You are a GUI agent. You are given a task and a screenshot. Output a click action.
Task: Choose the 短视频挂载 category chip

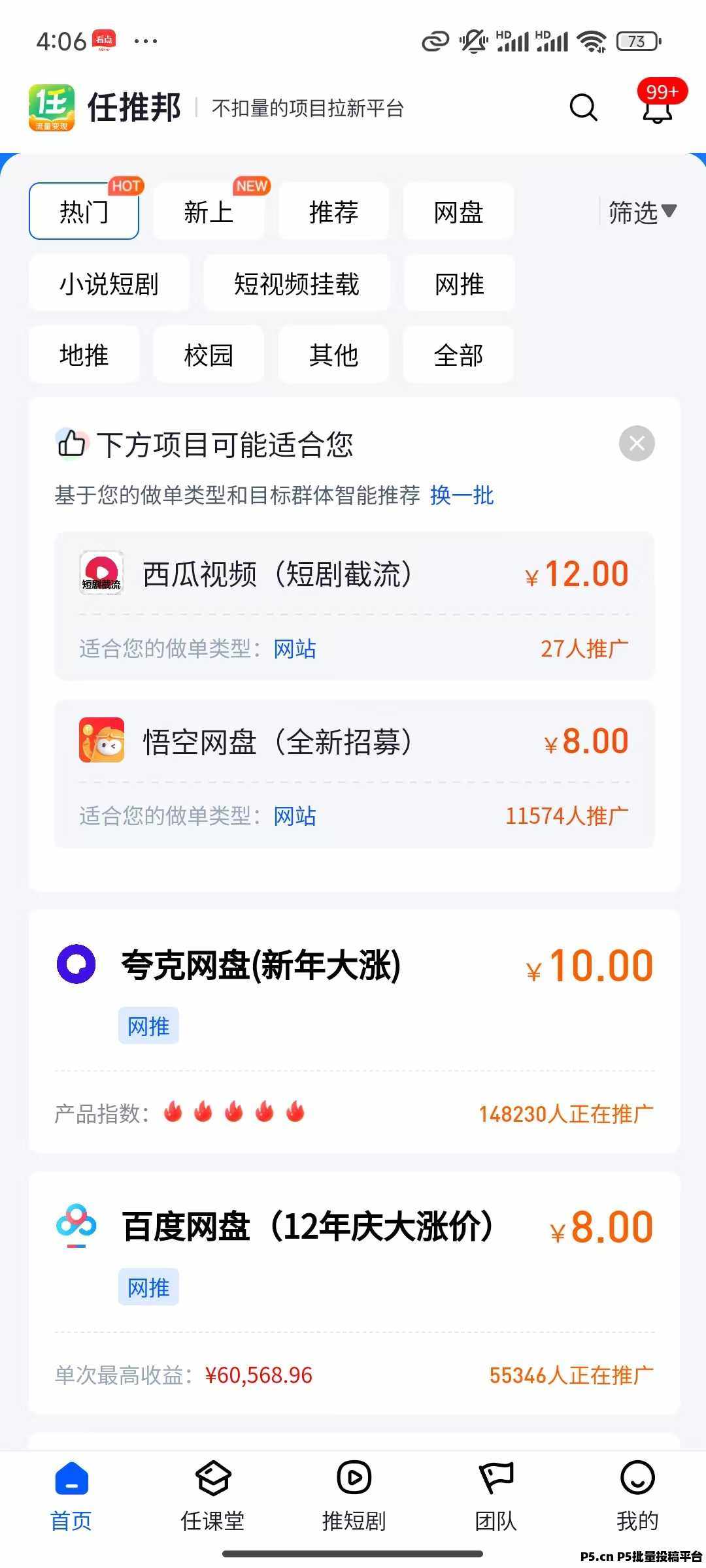click(x=297, y=284)
